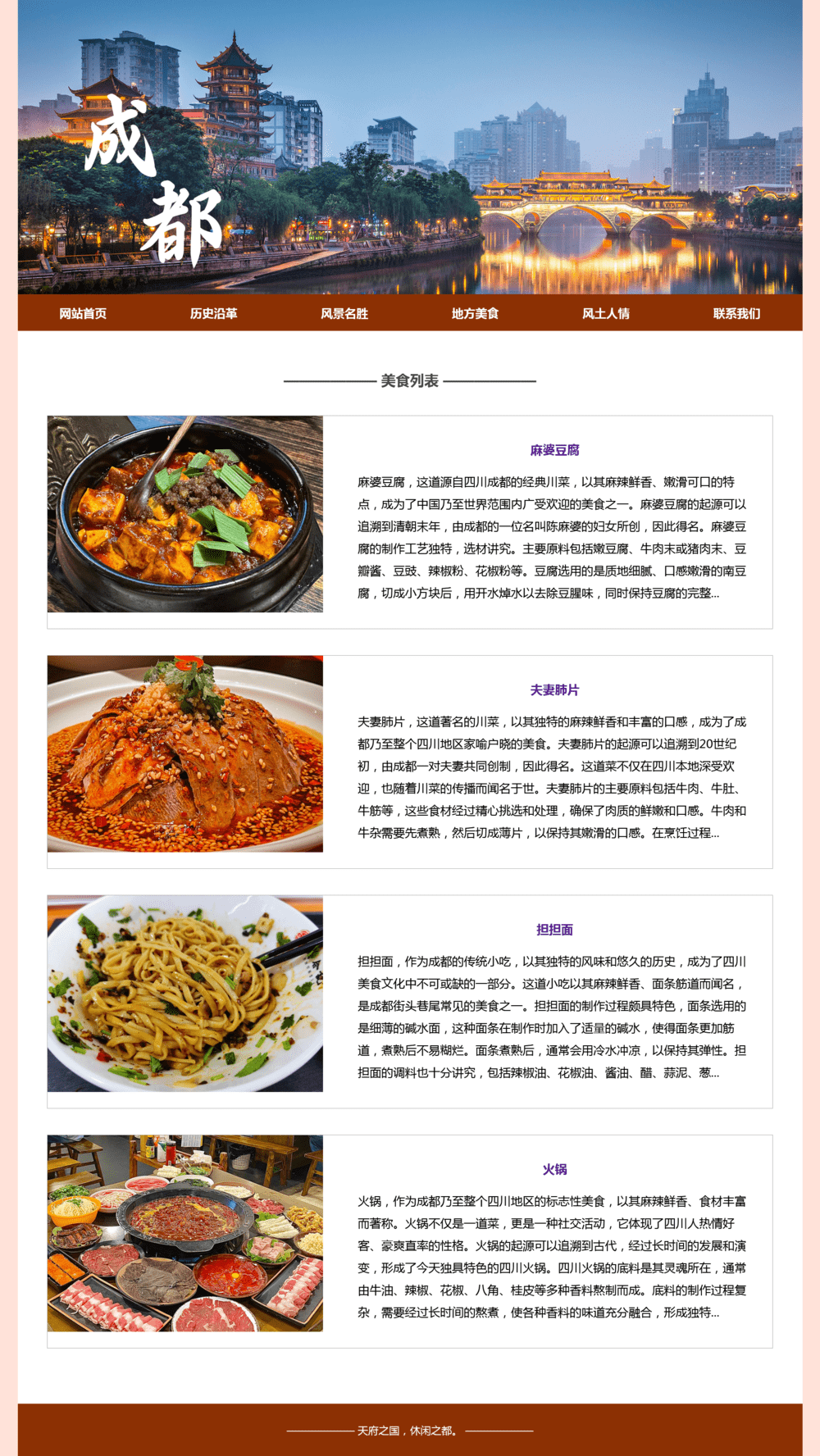Open the 麻婆豆腐 title link

[554, 450]
